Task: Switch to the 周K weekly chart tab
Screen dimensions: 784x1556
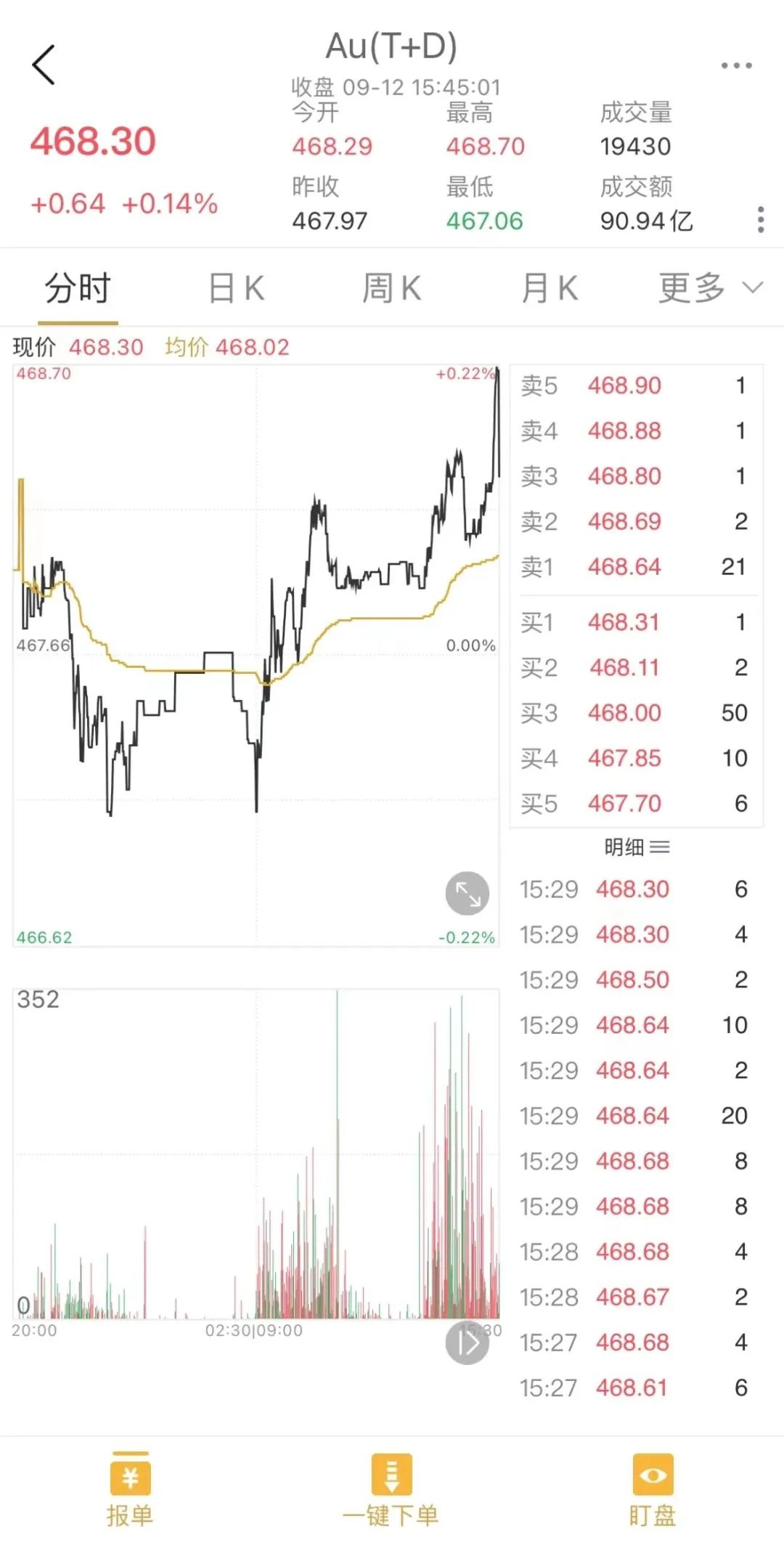Action: pos(392,288)
